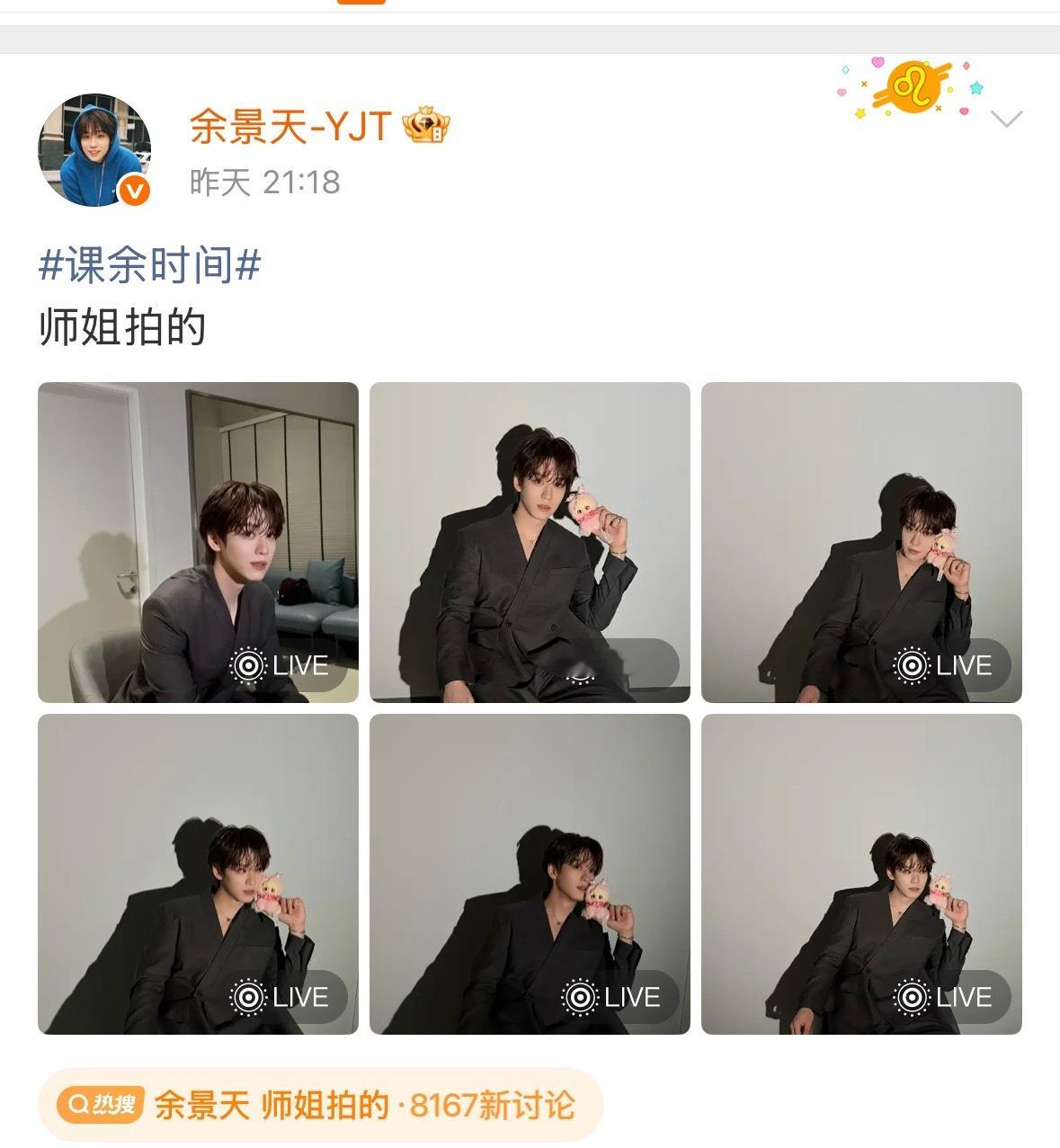1060x1148 pixels.
Task: Click the LIVE badge on the bottom-right photo
Action: (x=948, y=996)
